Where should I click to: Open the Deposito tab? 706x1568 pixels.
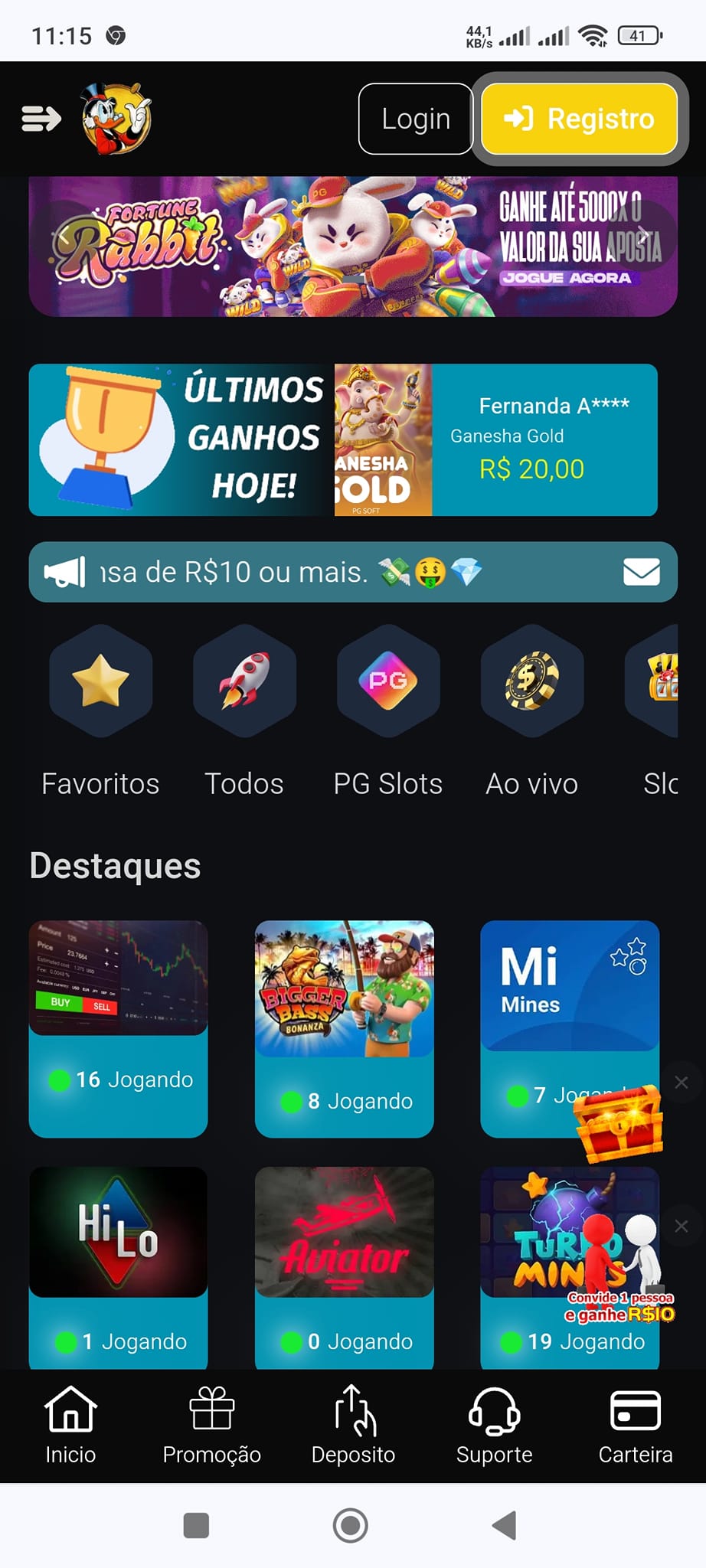pyautogui.click(x=353, y=1426)
